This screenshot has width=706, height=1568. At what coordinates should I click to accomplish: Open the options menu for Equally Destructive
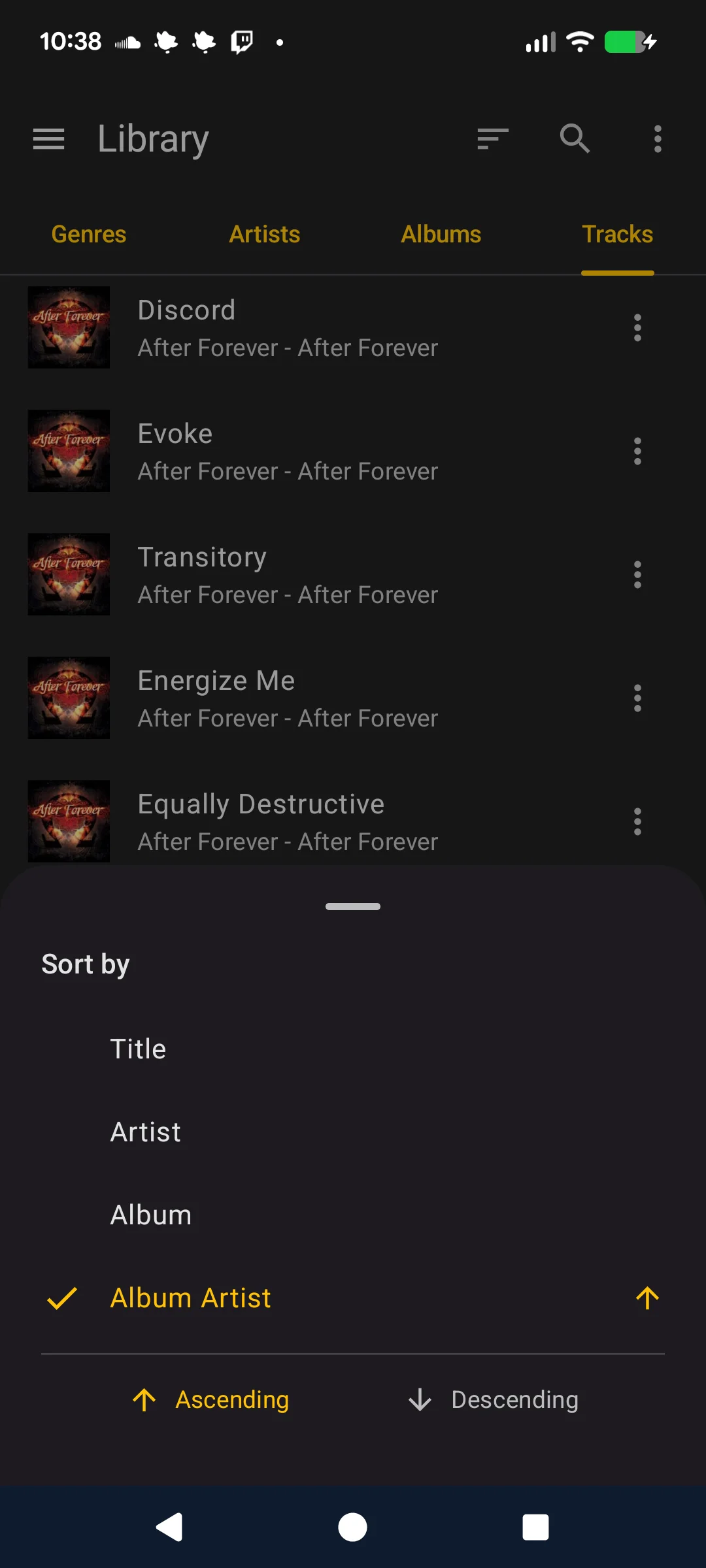tap(637, 821)
